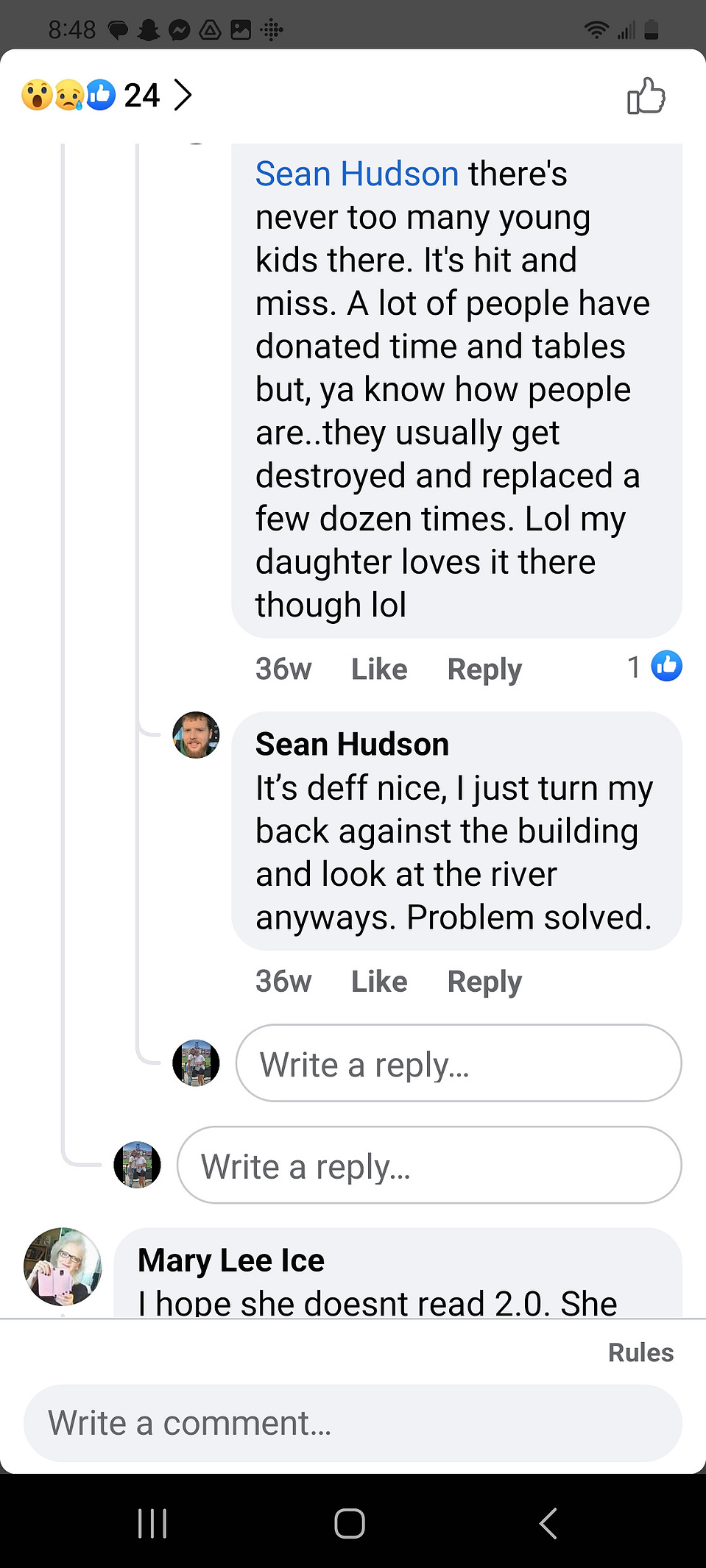View who liked the donated tables comment
This screenshot has height=1568, width=706.
point(654,667)
